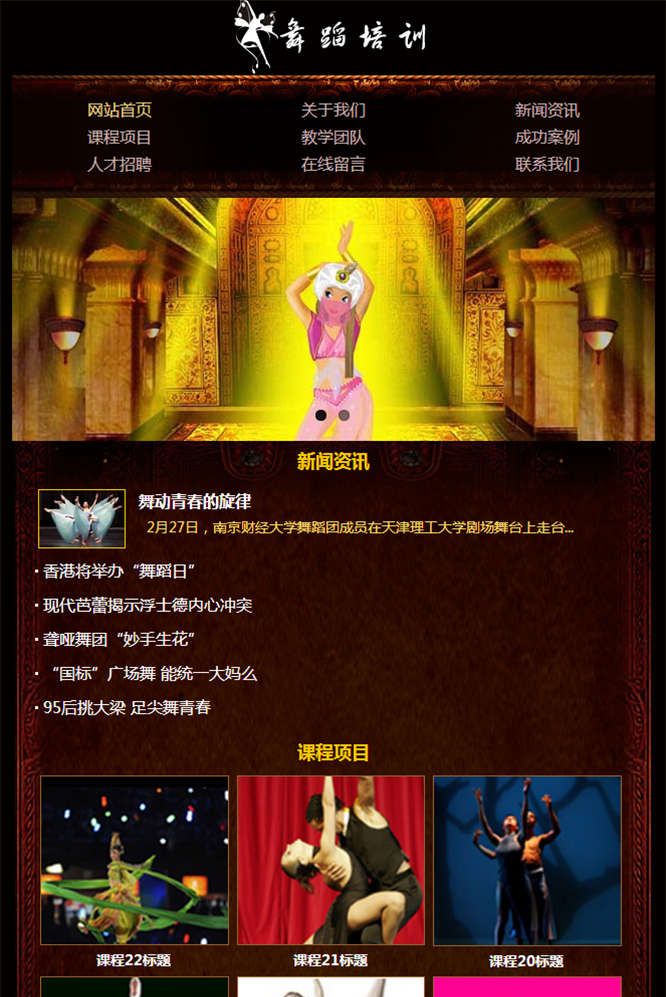Open the dancer banner slide
Viewport: 666px width, 997px height.
(333, 319)
